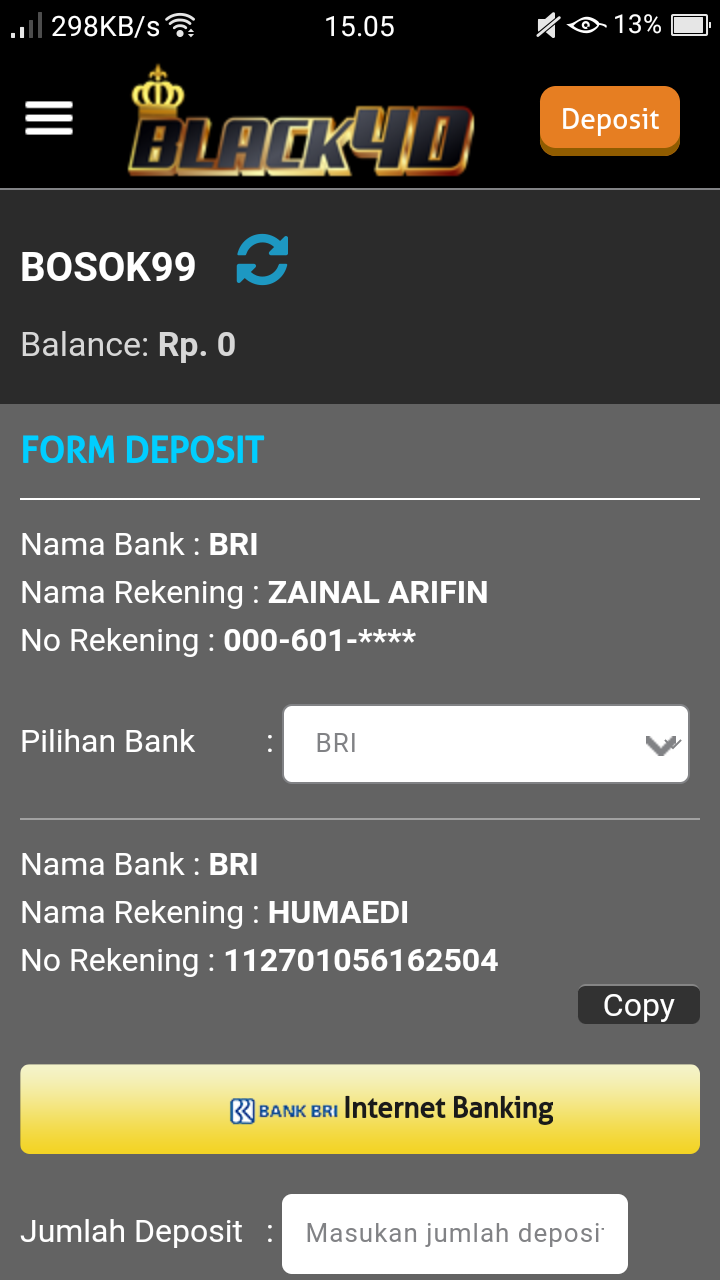This screenshot has height=1280, width=720.
Task: Copy the HUMAEDI account number
Action: [638, 1005]
